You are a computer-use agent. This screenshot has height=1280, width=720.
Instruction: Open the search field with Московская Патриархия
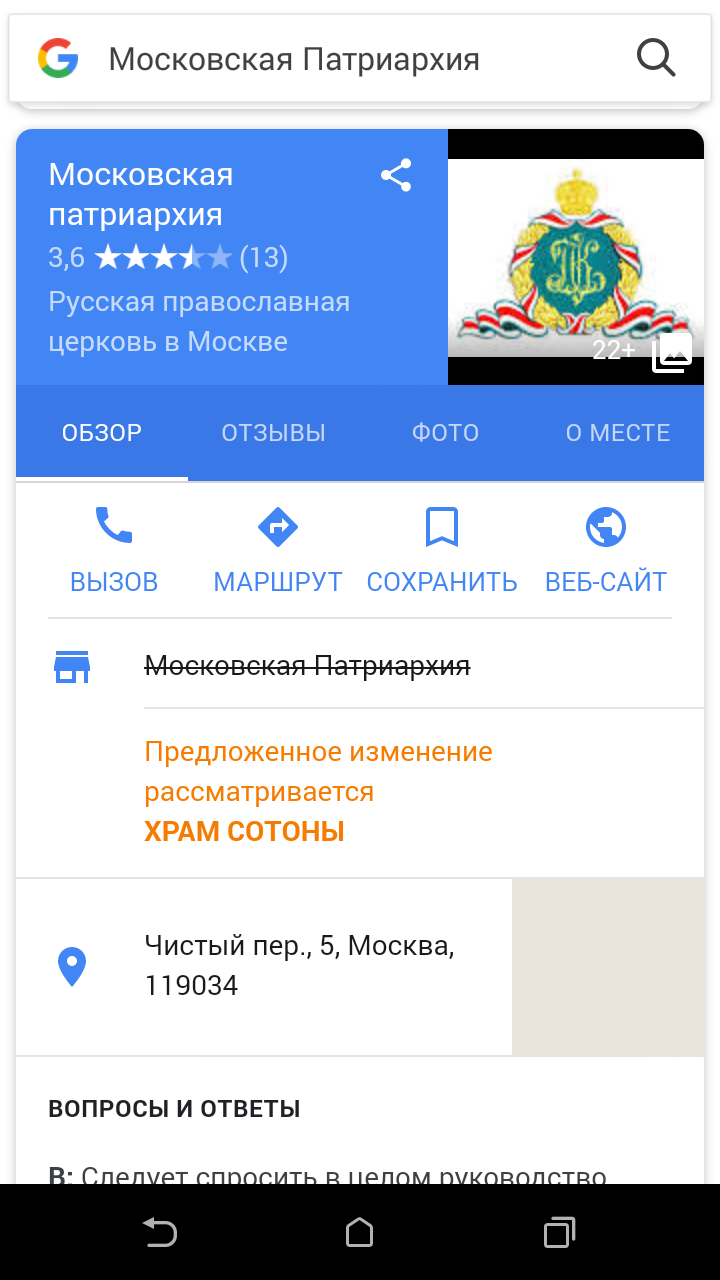pos(360,59)
